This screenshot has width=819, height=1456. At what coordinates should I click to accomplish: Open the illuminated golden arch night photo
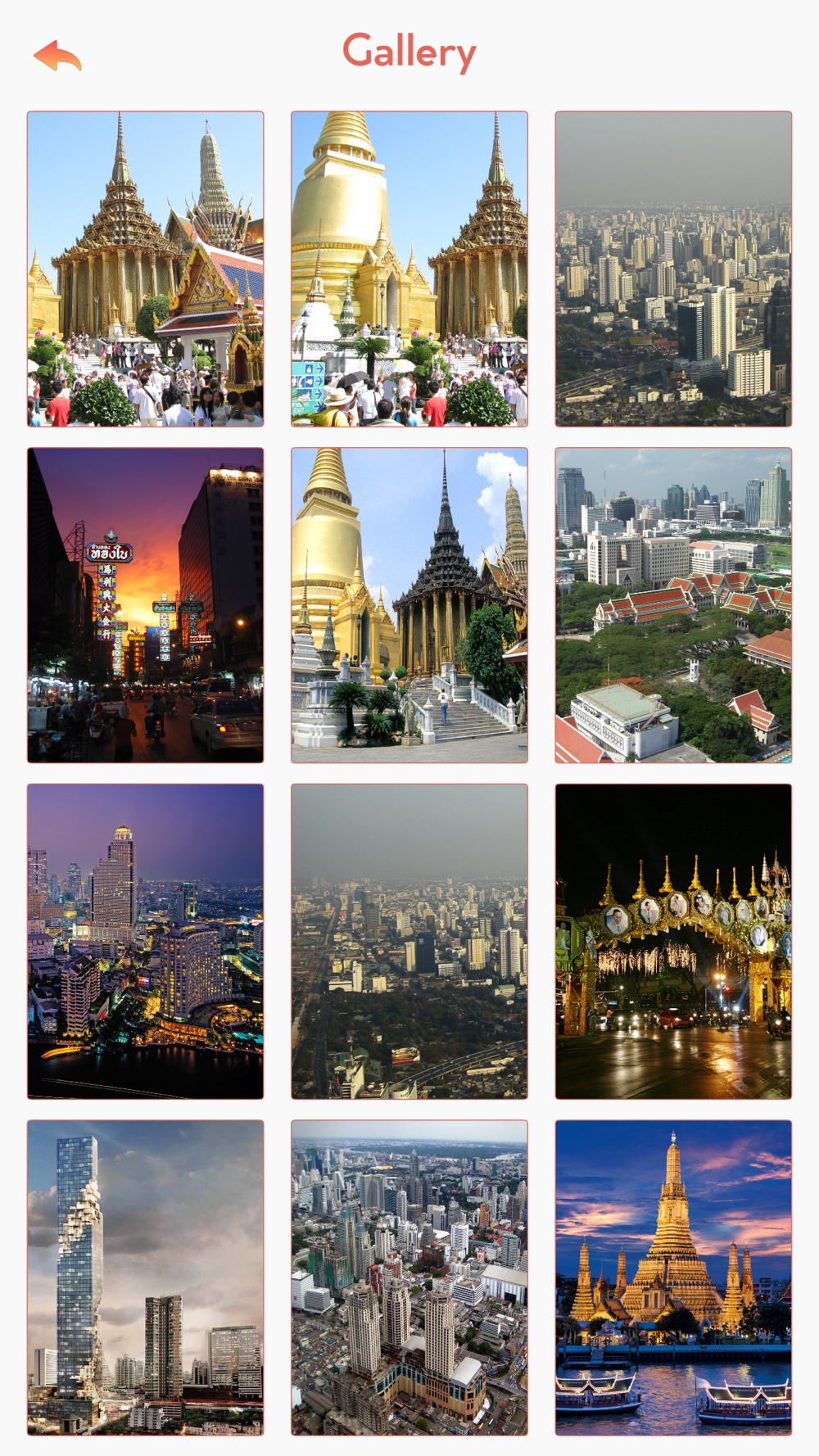click(x=673, y=942)
